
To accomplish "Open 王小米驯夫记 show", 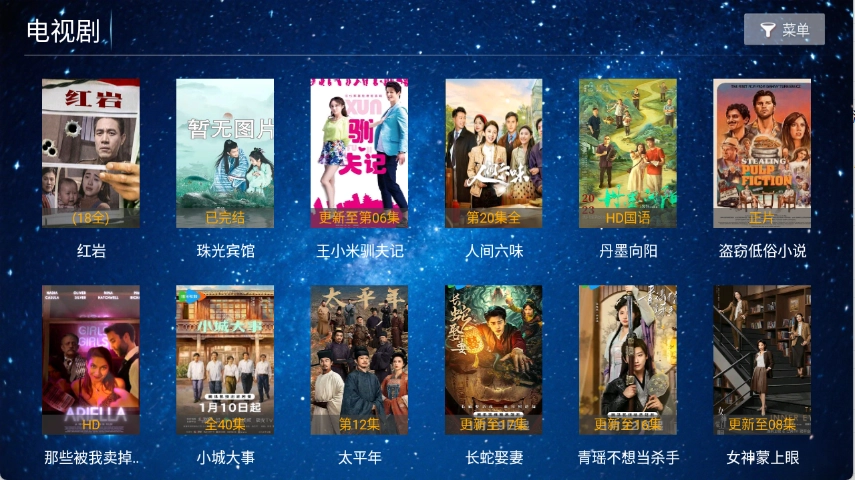I will point(359,153).
